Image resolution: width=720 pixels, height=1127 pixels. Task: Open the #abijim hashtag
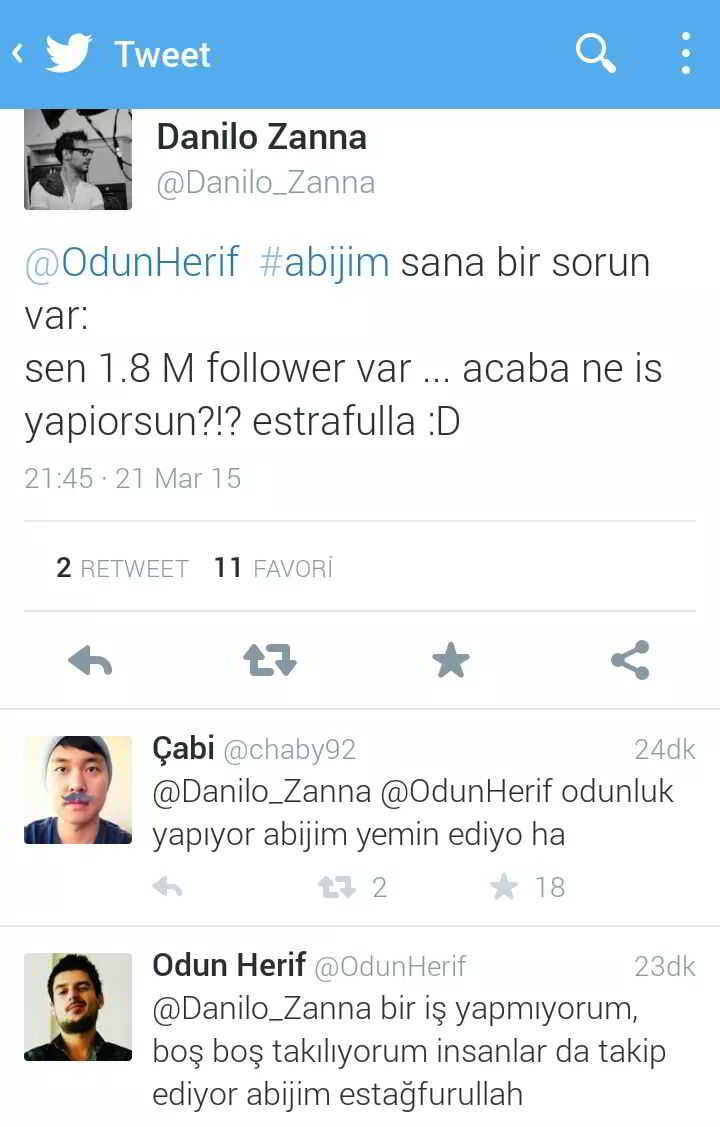[x=323, y=263]
